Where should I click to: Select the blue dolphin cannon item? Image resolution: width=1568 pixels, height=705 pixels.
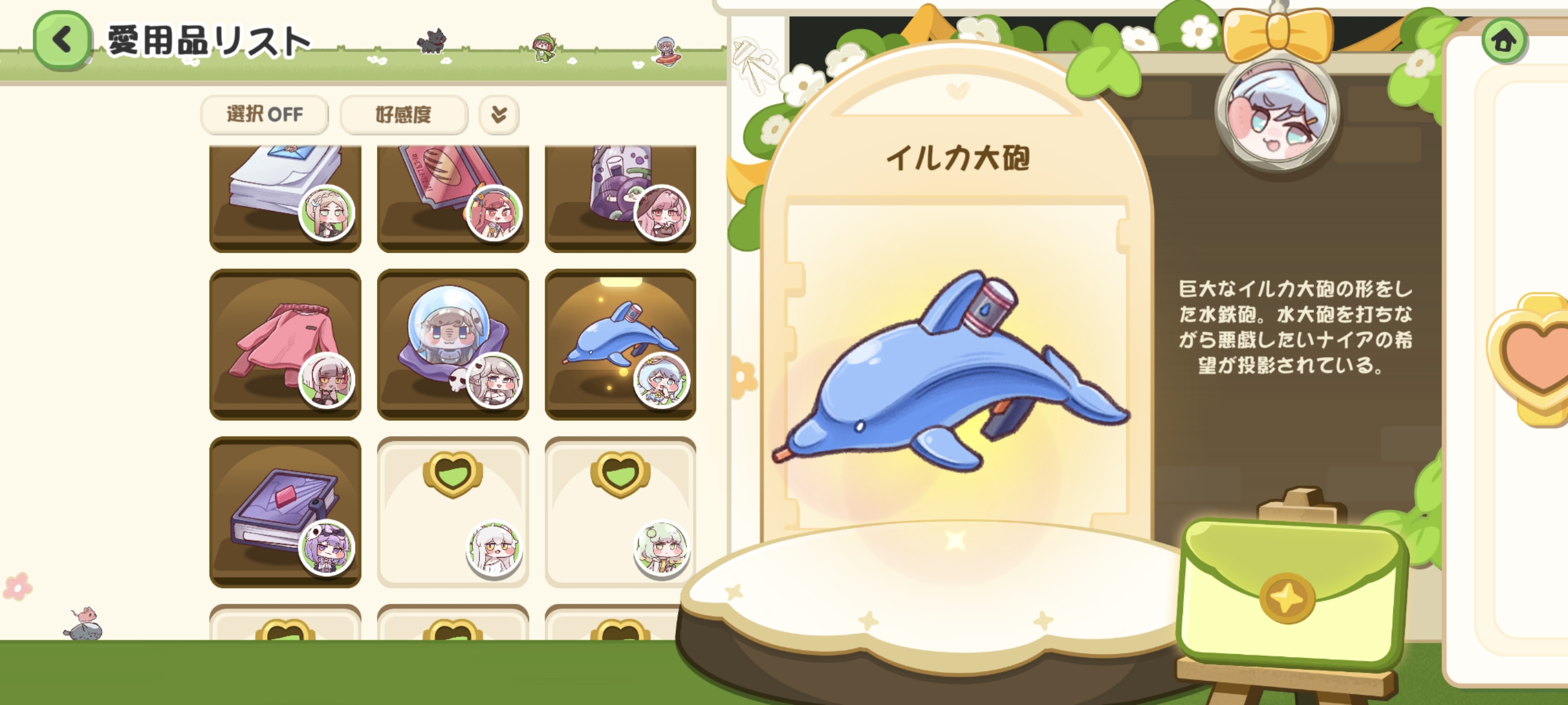[x=620, y=344]
